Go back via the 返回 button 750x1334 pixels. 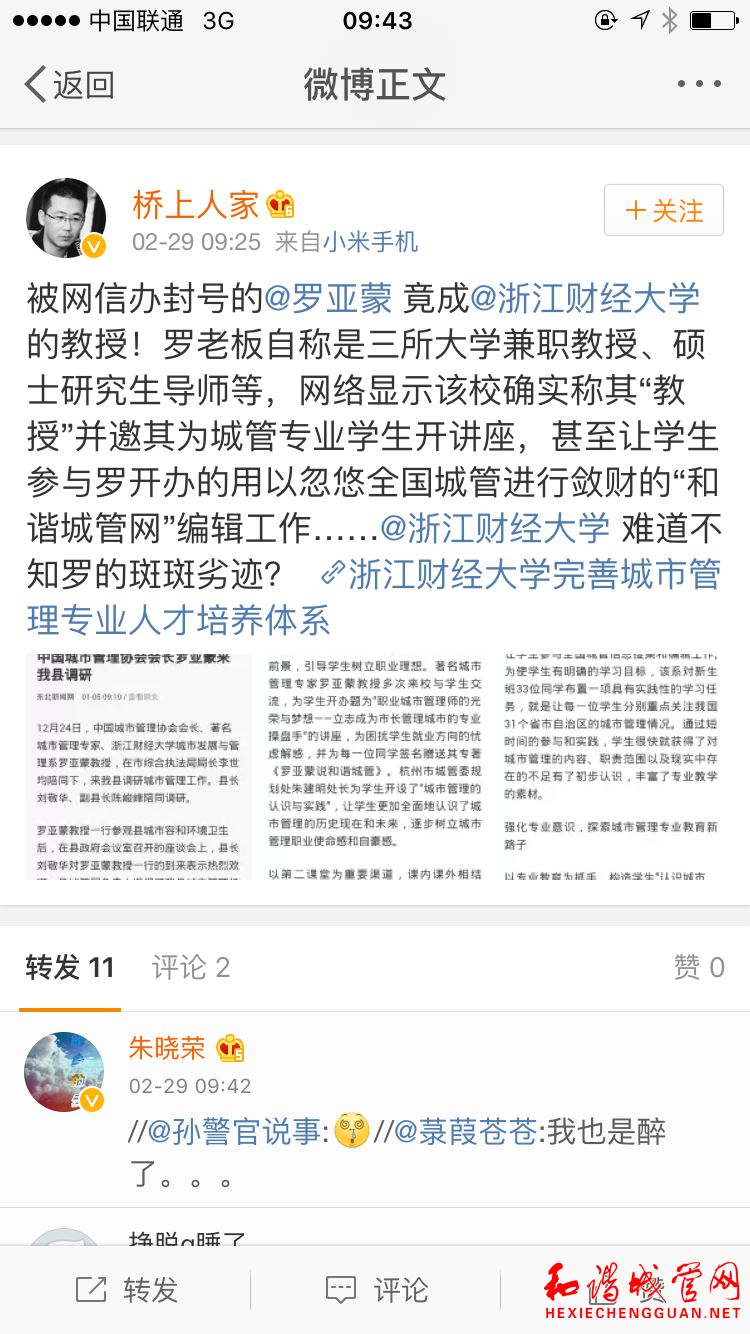[x=70, y=85]
